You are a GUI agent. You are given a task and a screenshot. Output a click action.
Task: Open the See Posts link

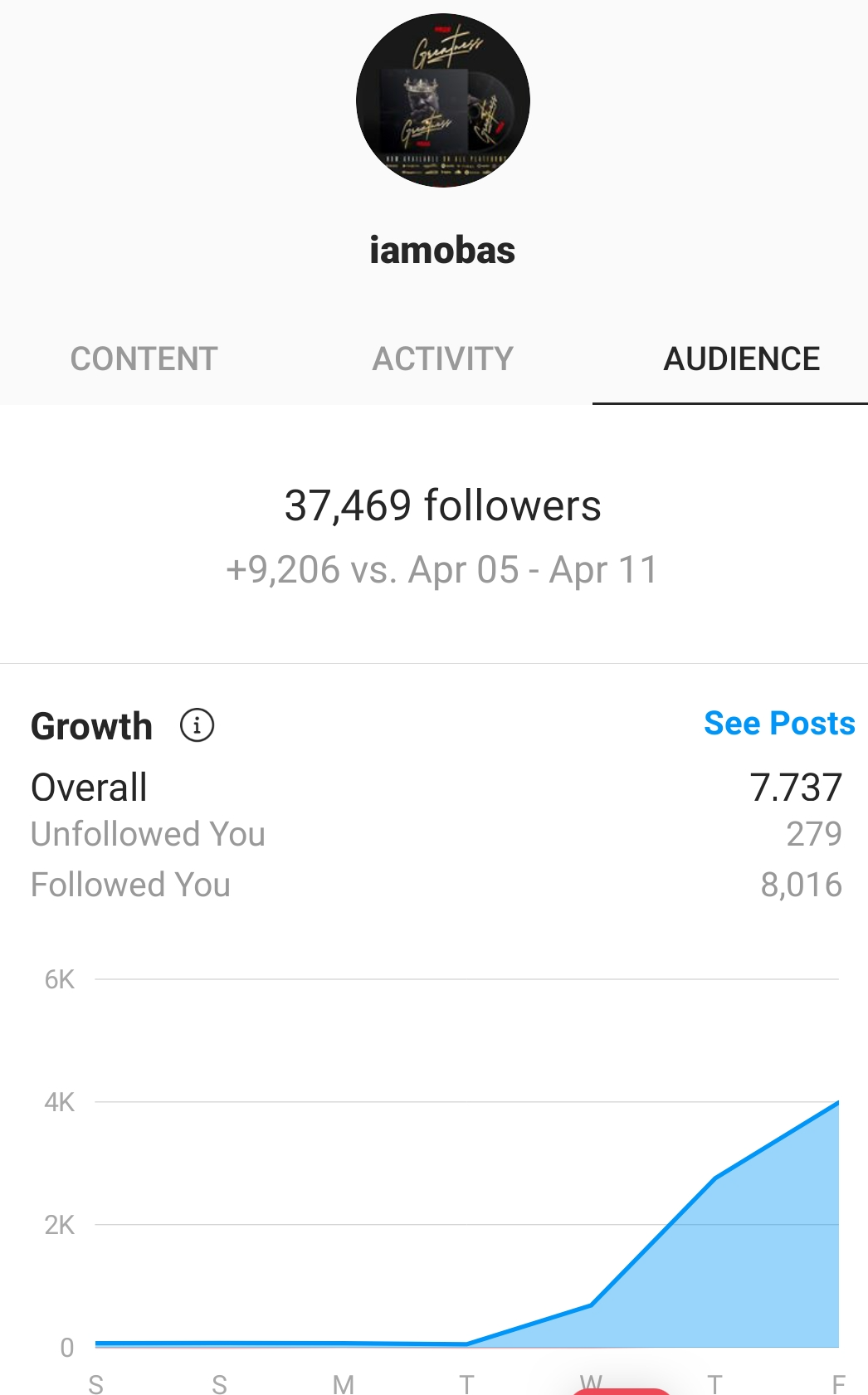click(779, 724)
